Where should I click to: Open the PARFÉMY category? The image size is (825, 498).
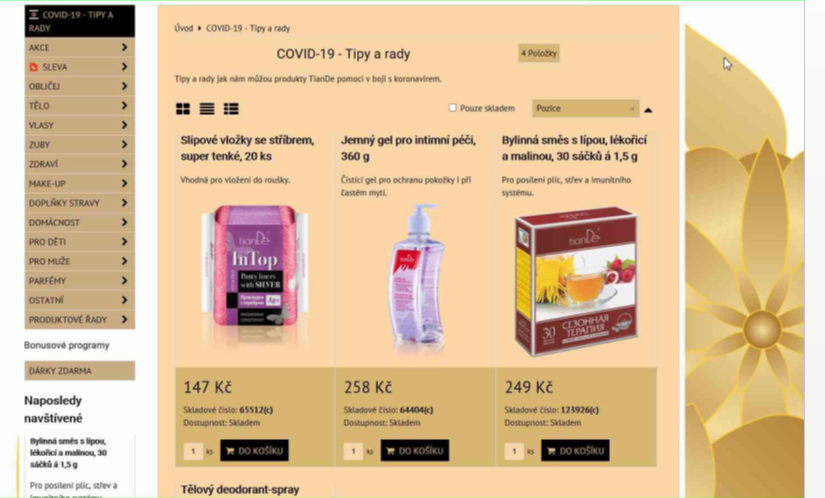tap(78, 281)
